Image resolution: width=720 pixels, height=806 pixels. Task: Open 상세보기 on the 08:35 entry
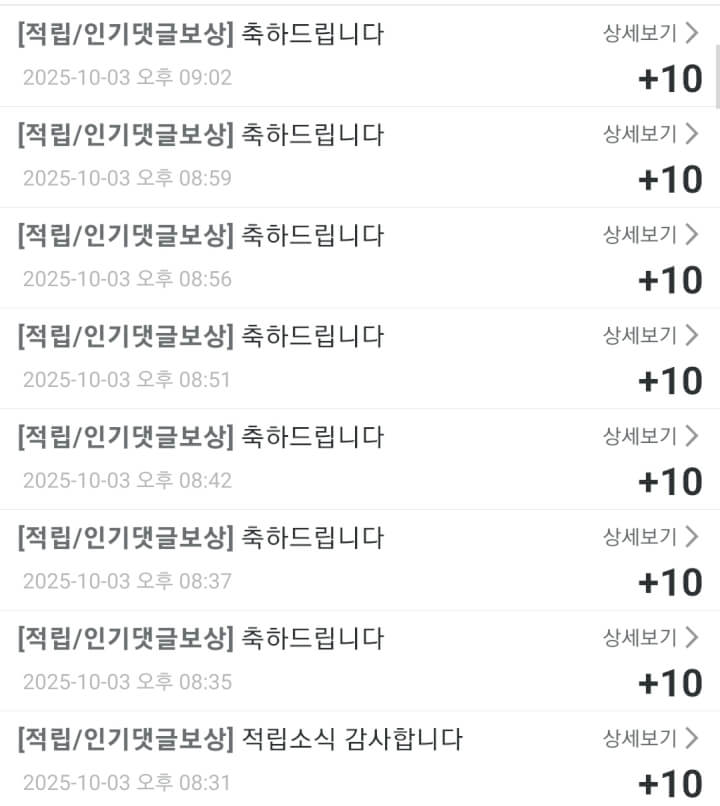650,638
